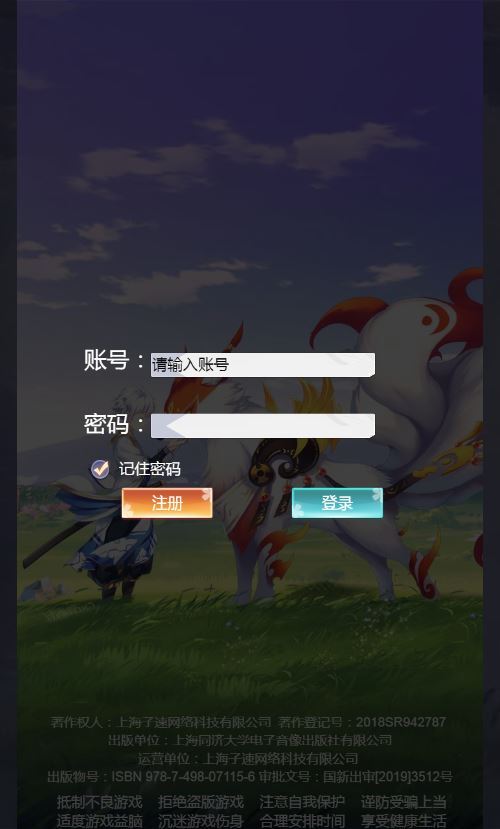This screenshot has width=500, height=829.
Task: Log in with the 登录 button
Action: coord(337,503)
